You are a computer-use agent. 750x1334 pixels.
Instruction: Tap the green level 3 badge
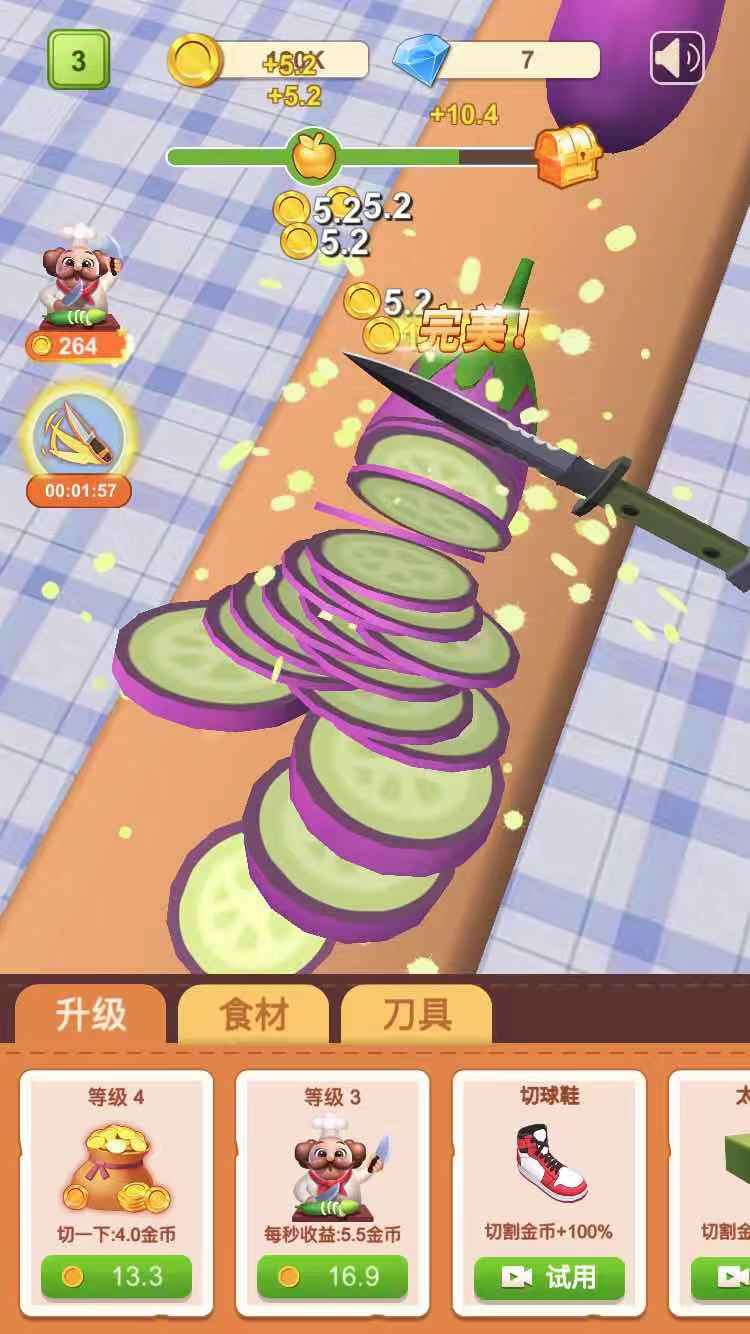[x=78, y=60]
